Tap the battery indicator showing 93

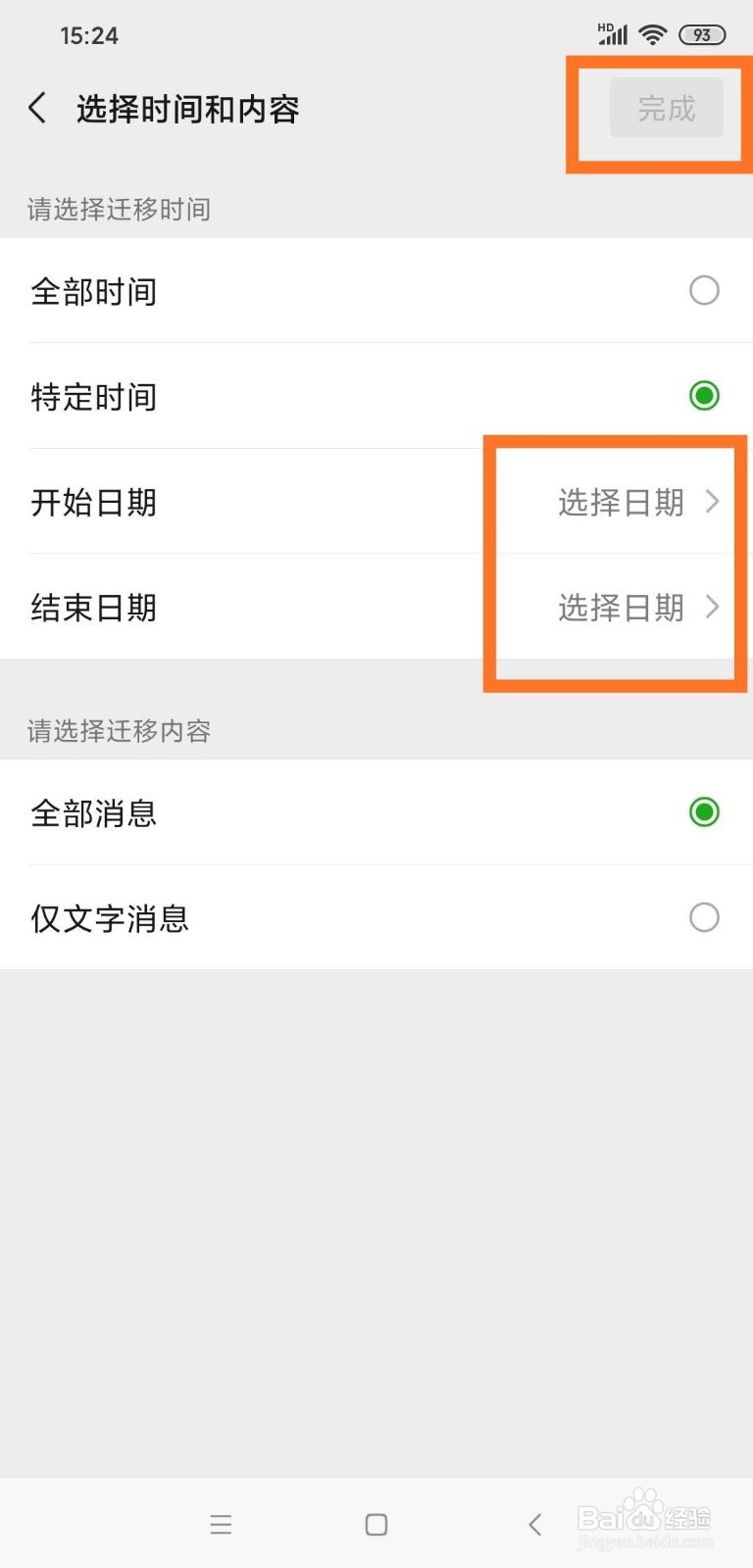point(701,34)
